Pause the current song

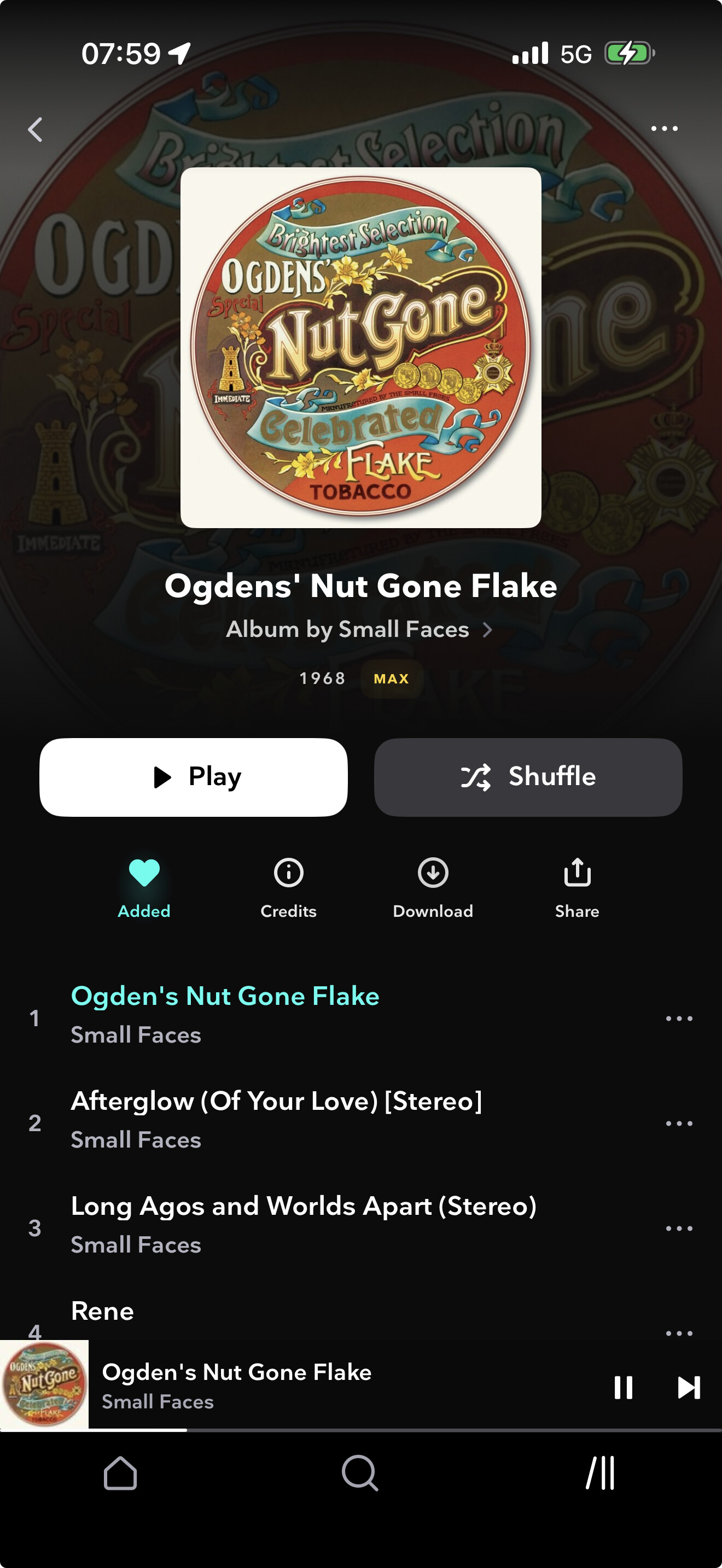tap(624, 1388)
